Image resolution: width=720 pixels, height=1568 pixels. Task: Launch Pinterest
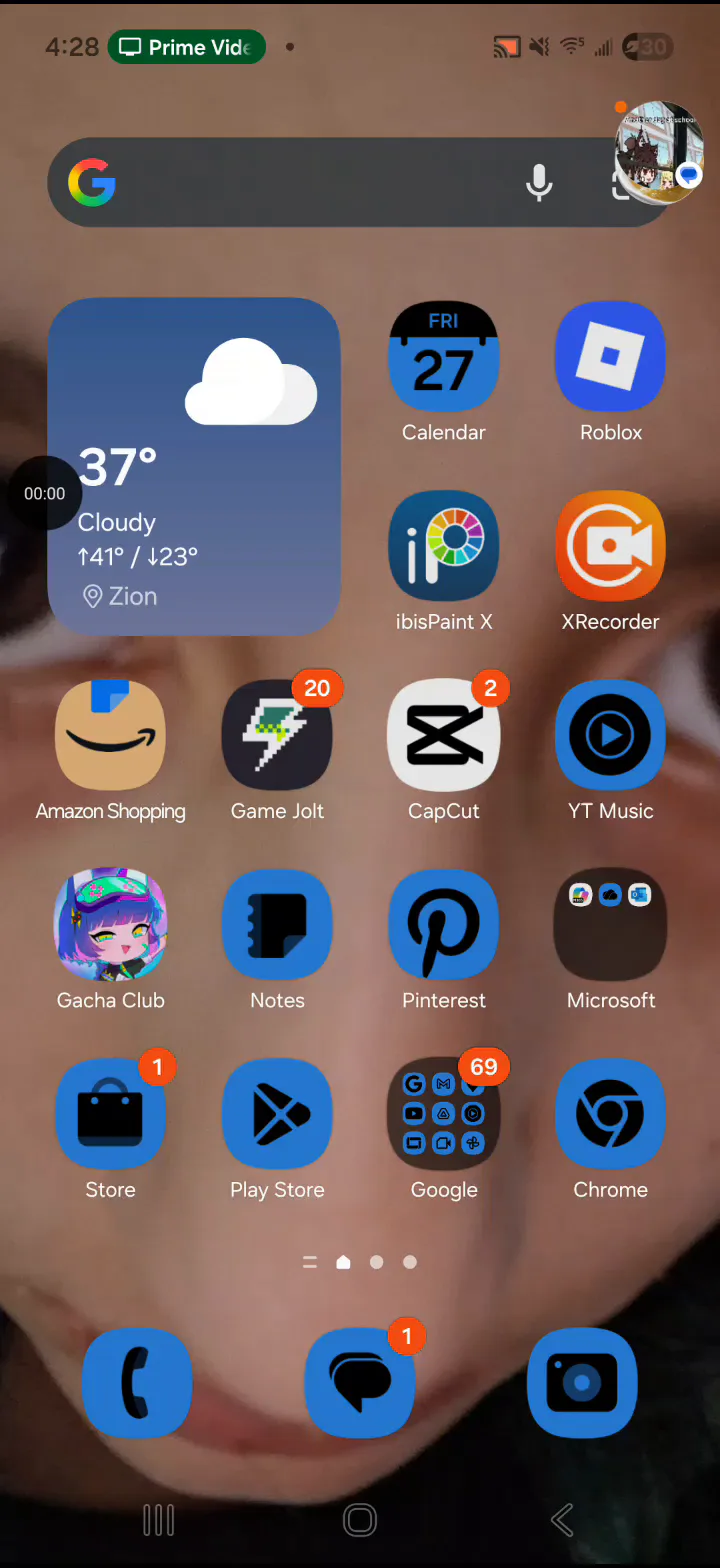(x=443, y=925)
